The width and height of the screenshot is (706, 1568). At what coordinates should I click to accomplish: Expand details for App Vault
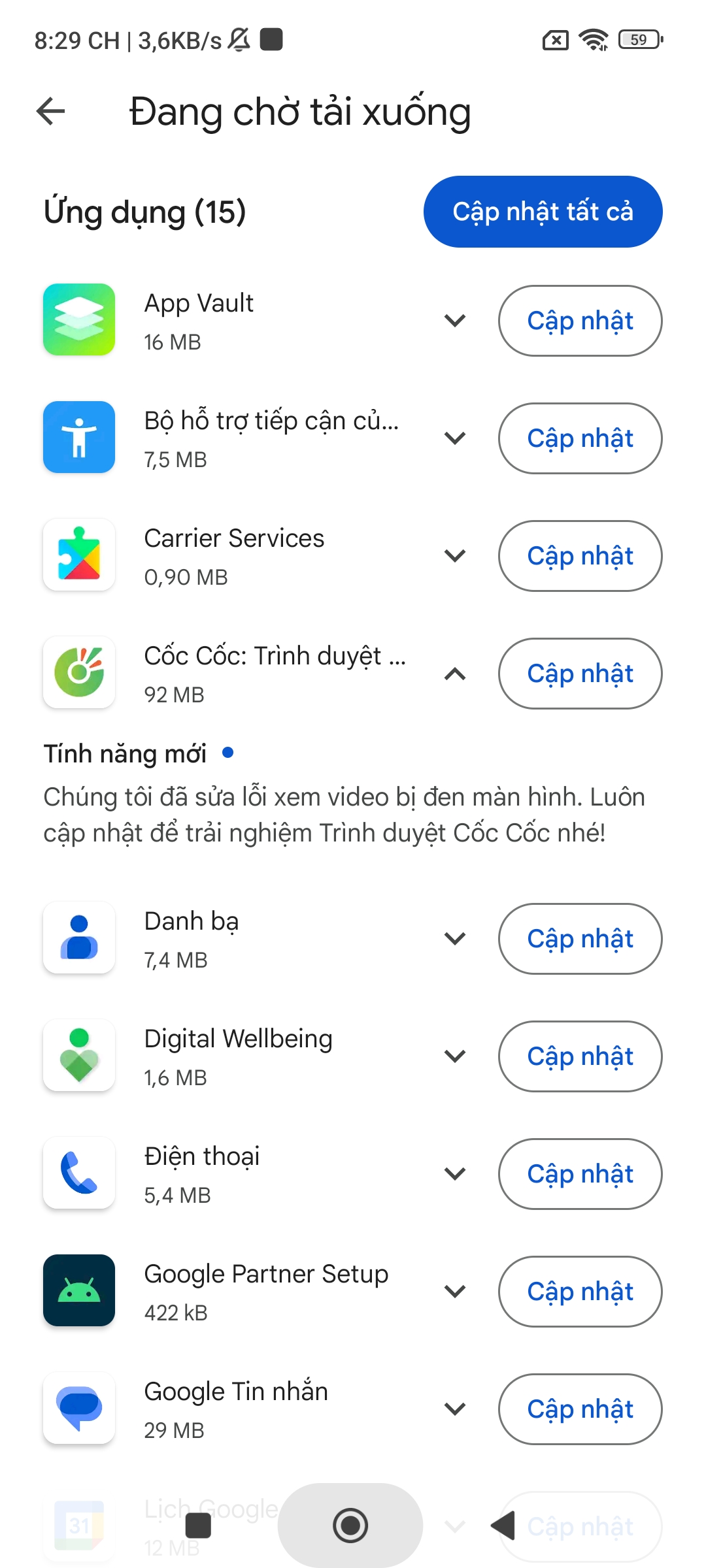(x=455, y=321)
